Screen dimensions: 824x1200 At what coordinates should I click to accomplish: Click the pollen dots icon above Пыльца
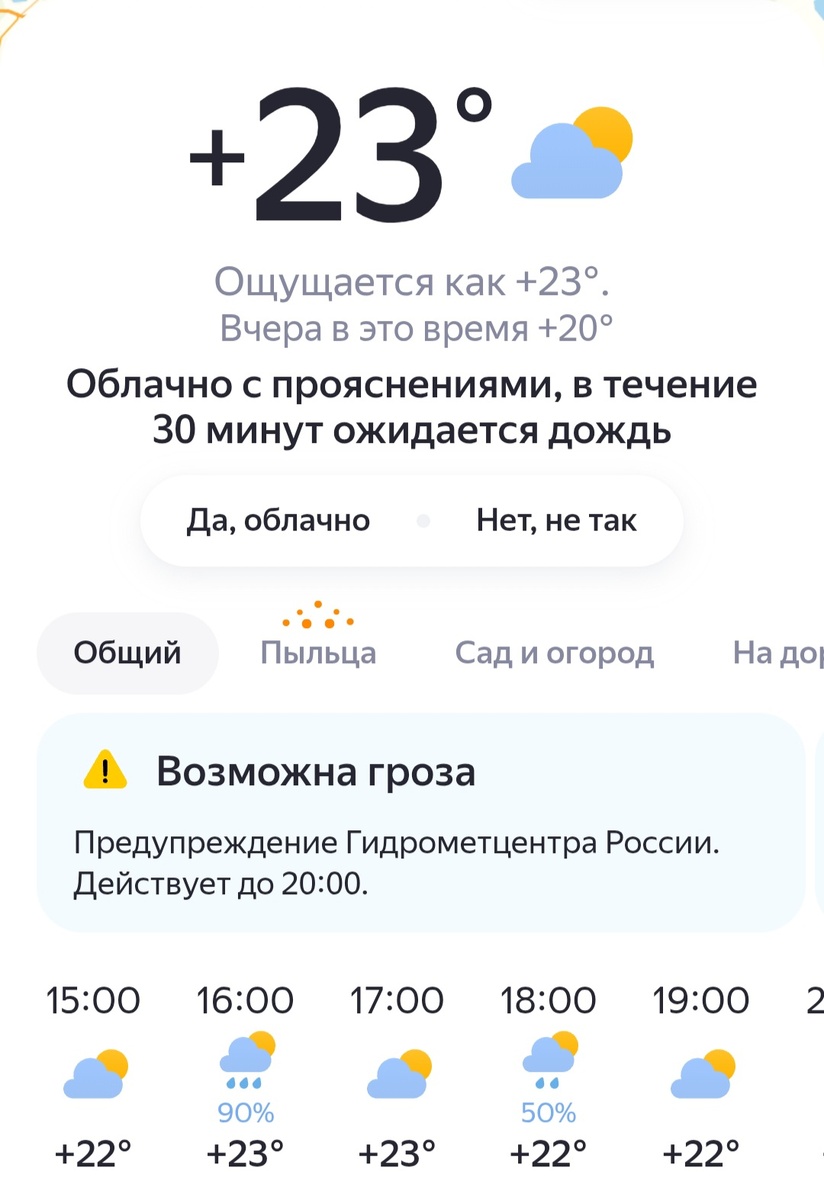coord(316,615)
